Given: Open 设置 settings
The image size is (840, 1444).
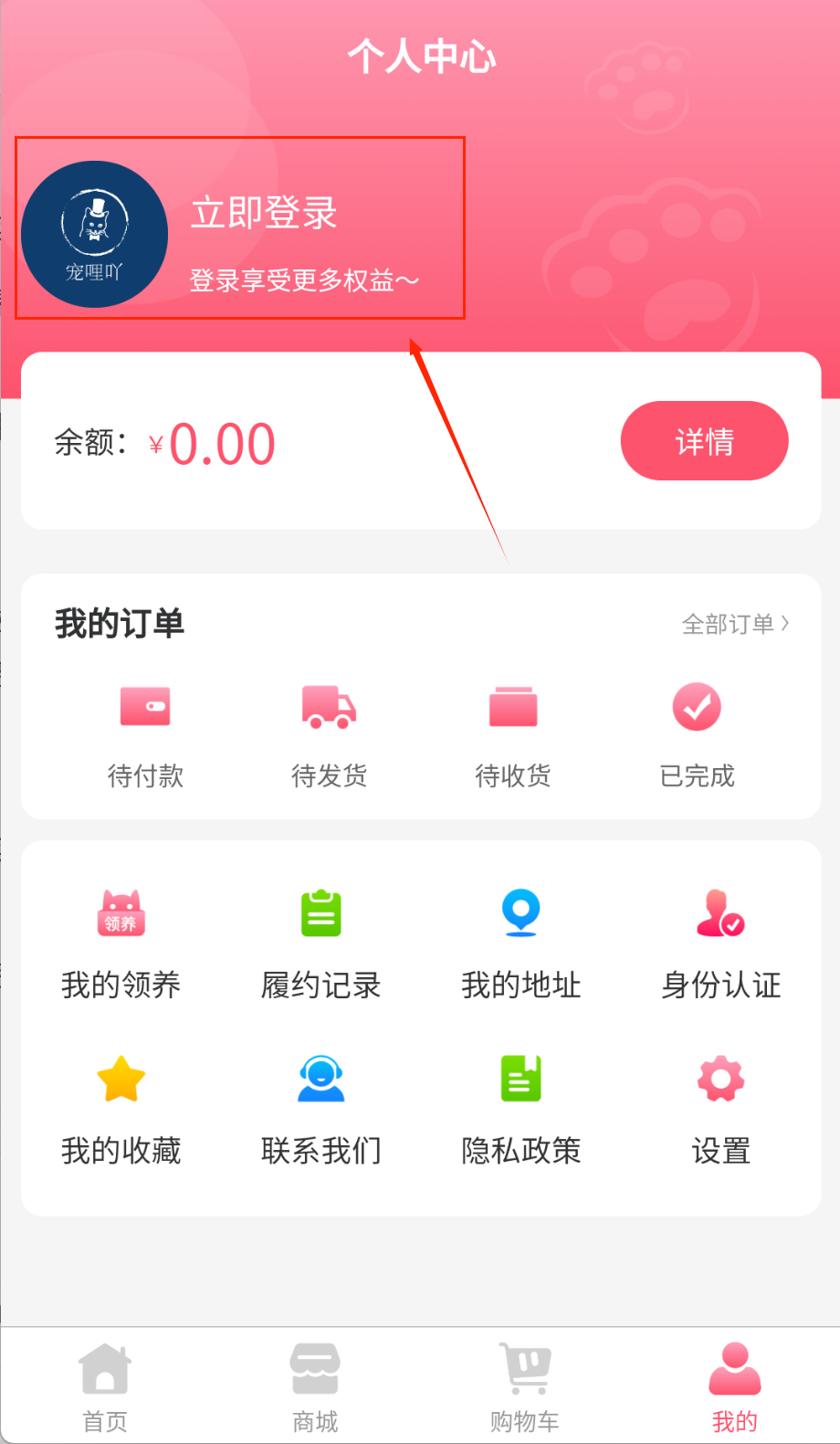Looking at the screenshot, I should [x=720, y=1108].
